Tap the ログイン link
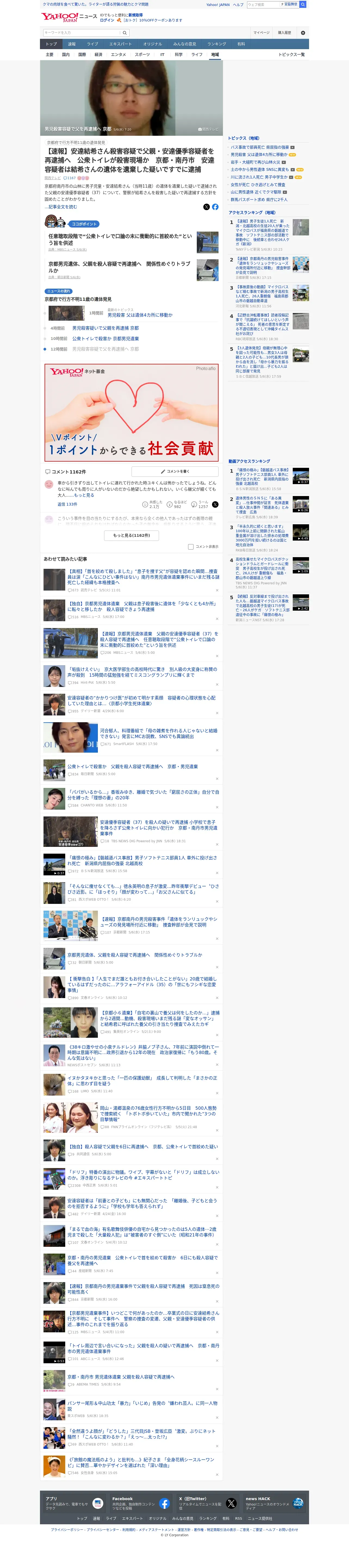The width and height of the screenshot is (349, 1568). pyautogui.click(x=107, y=20)
